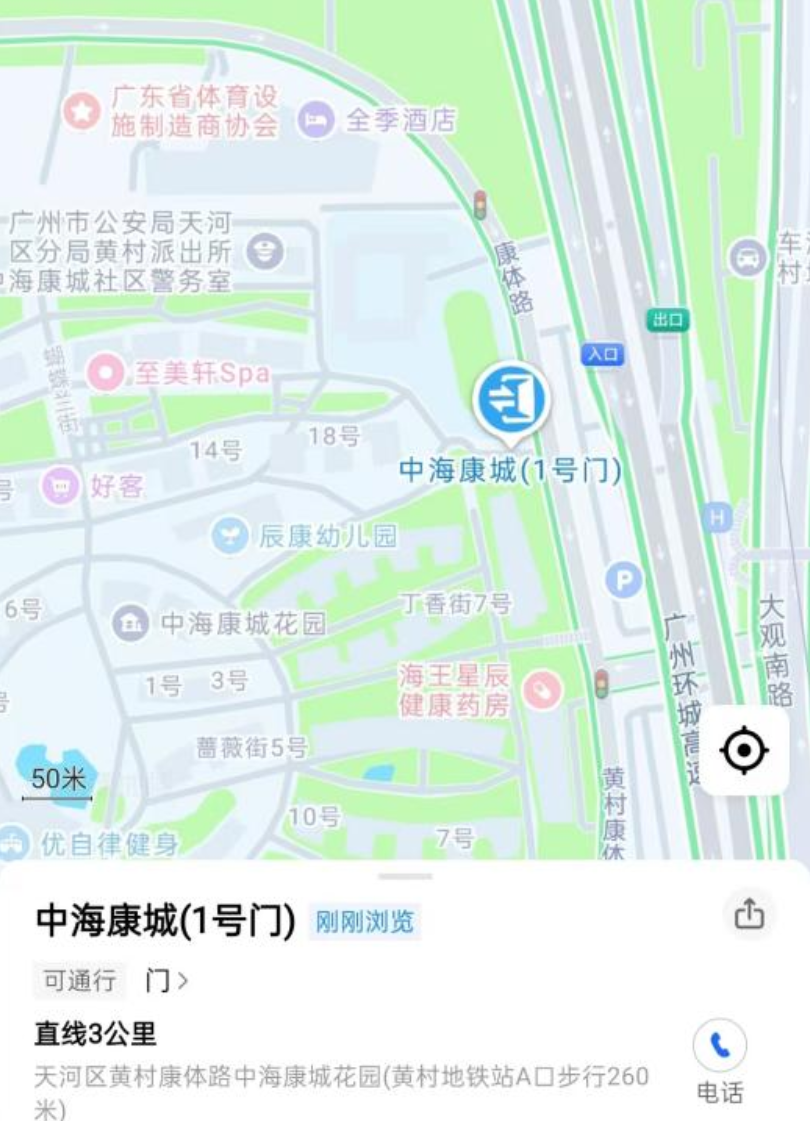
Task: Open 优自律健身 marker
Action: point(12,843)
